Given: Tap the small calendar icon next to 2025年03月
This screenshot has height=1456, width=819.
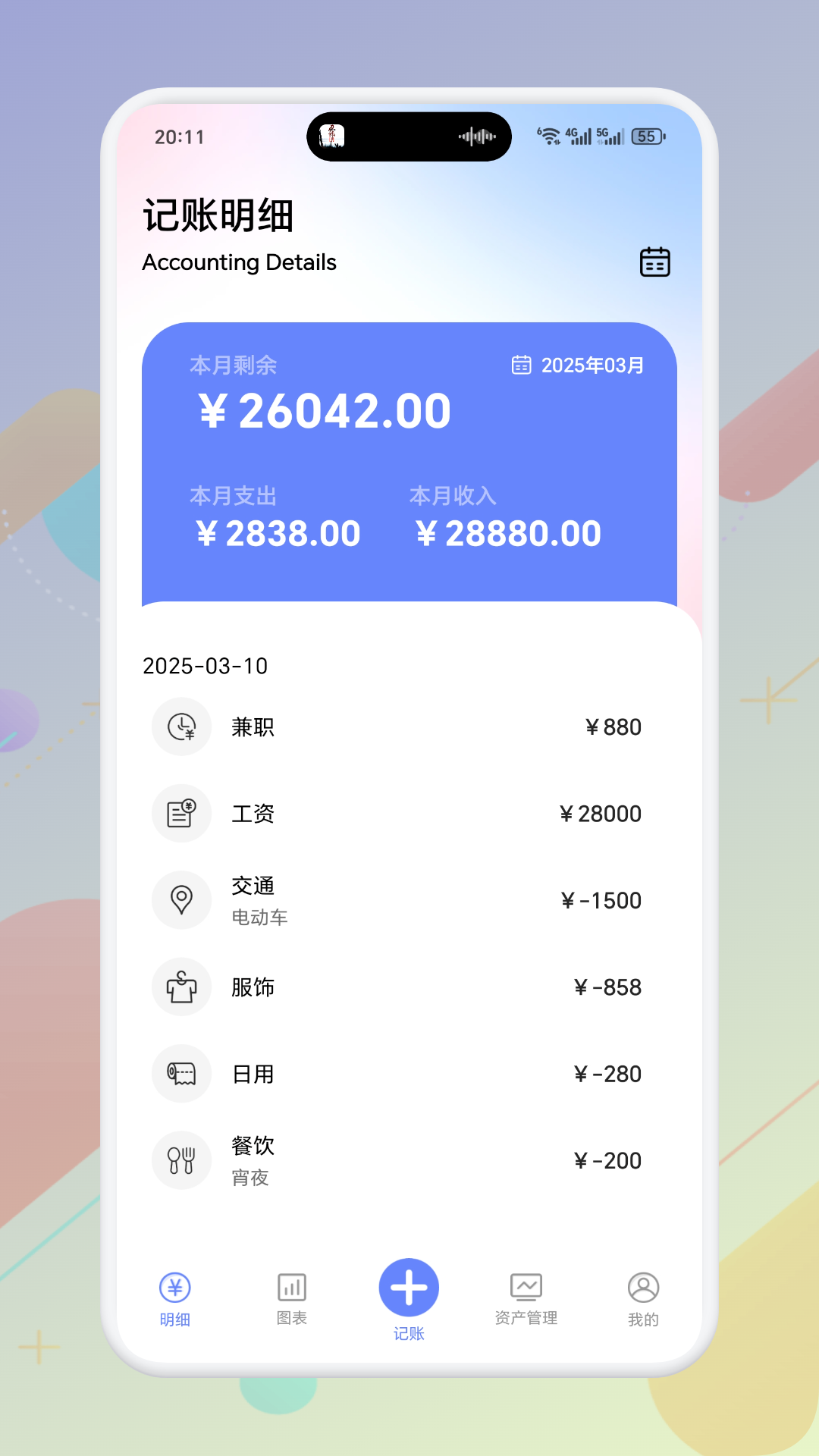Looking at the screenshot, I should pyautogui.click(x=519, y=365).
